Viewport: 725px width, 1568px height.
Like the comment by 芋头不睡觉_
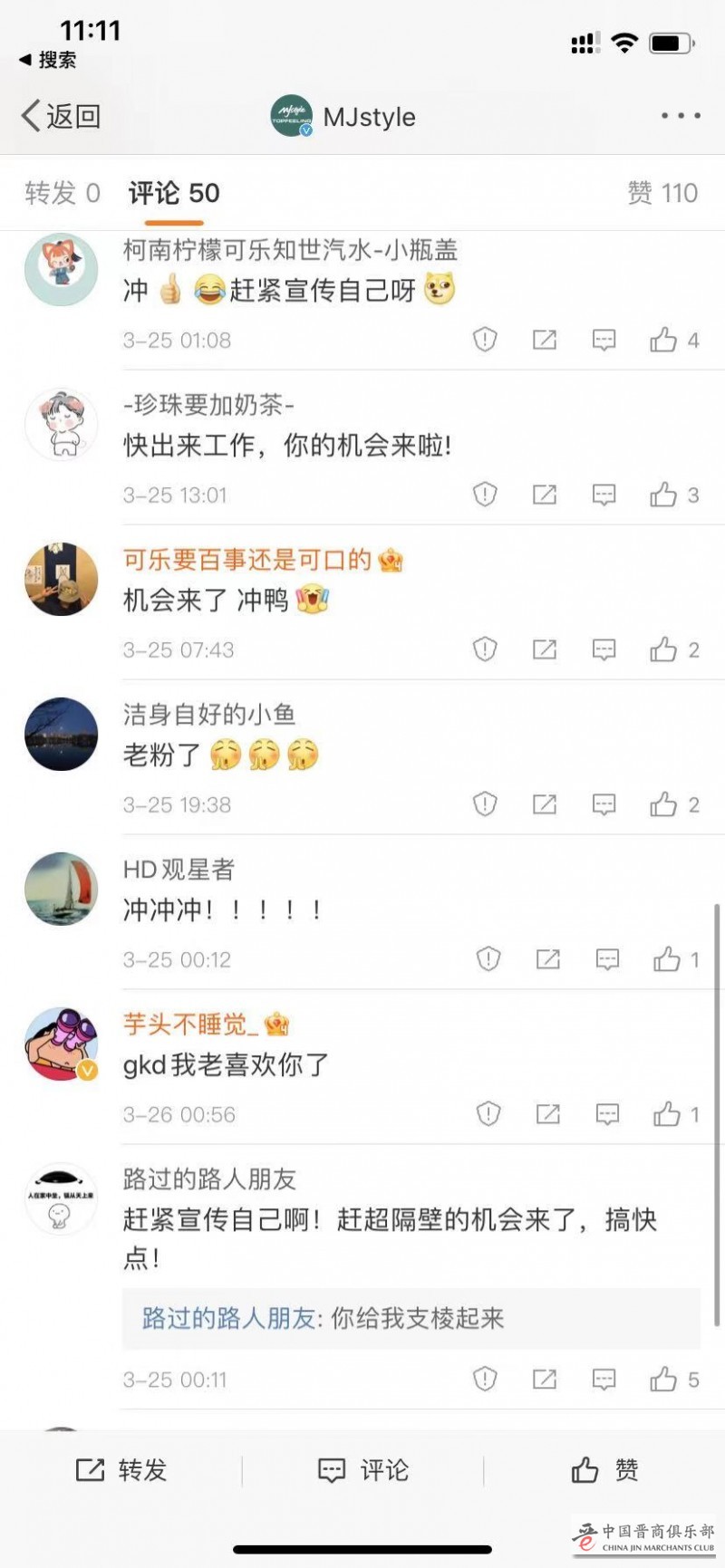667,1114
